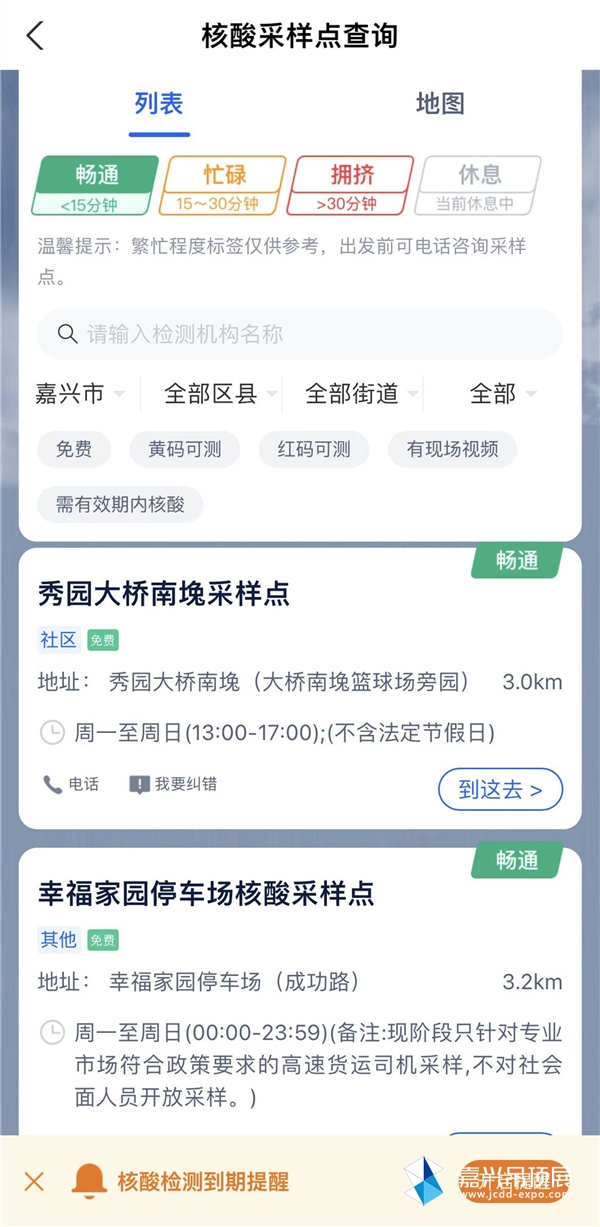The height and width of the screenshot is (1227, 600).
Task: Select the 红码可测 chip
Action: 314,449
